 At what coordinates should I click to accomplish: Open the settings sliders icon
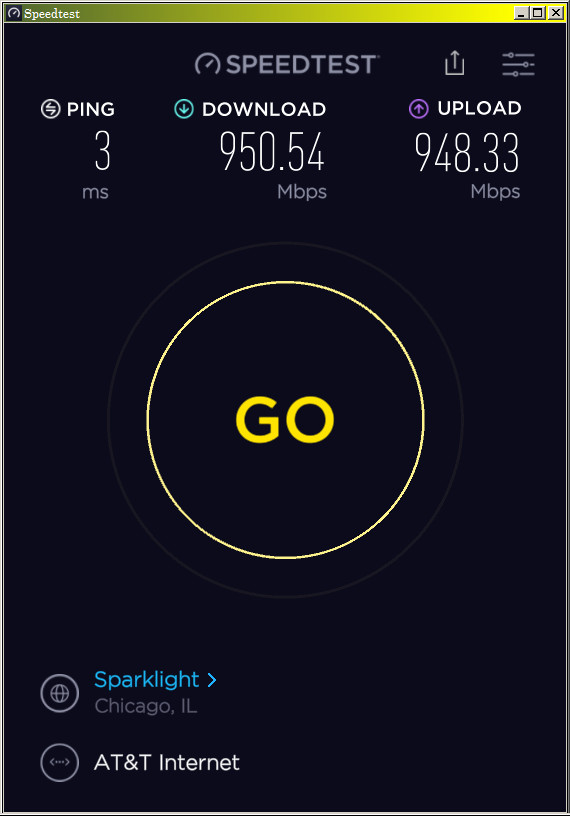(518, 64)
